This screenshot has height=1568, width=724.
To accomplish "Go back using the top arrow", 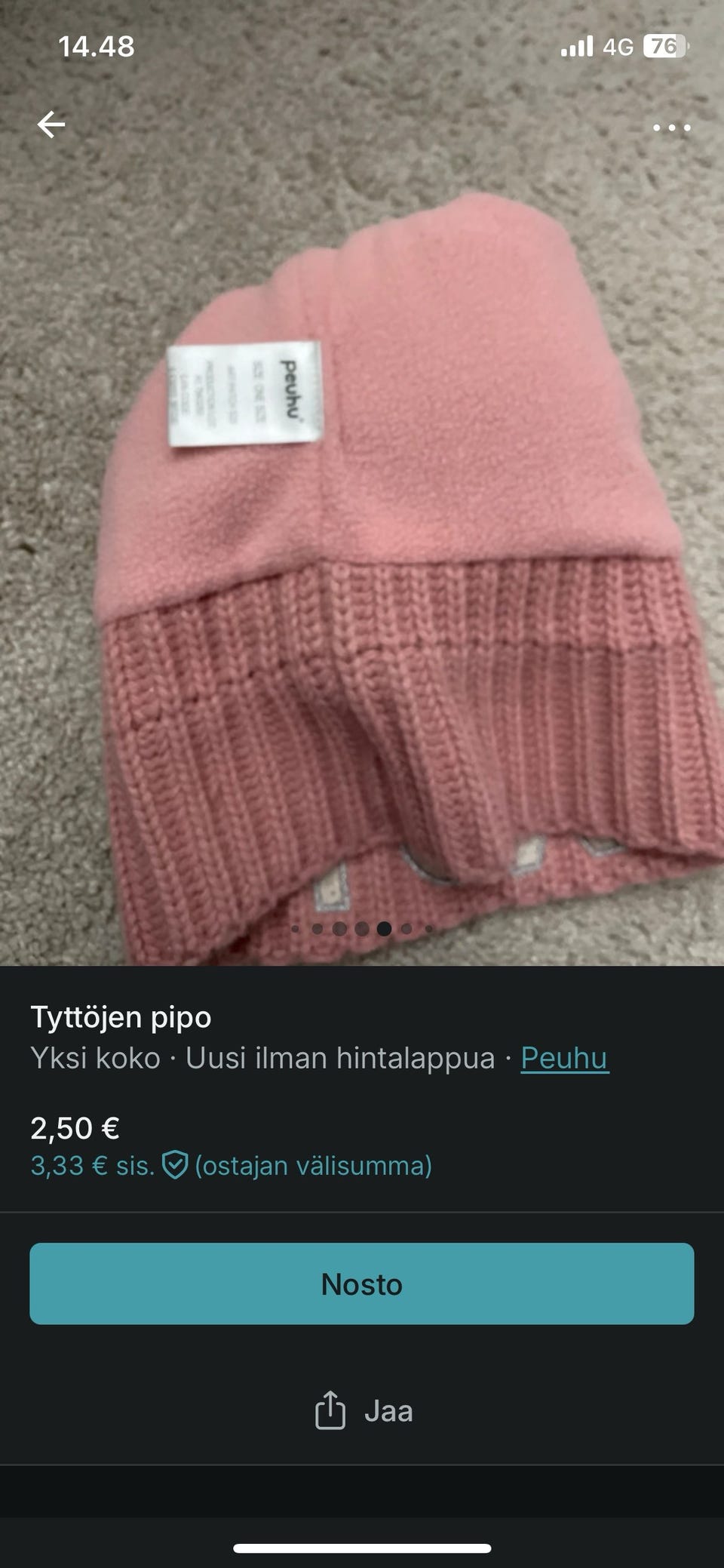I will click(51, 125).
